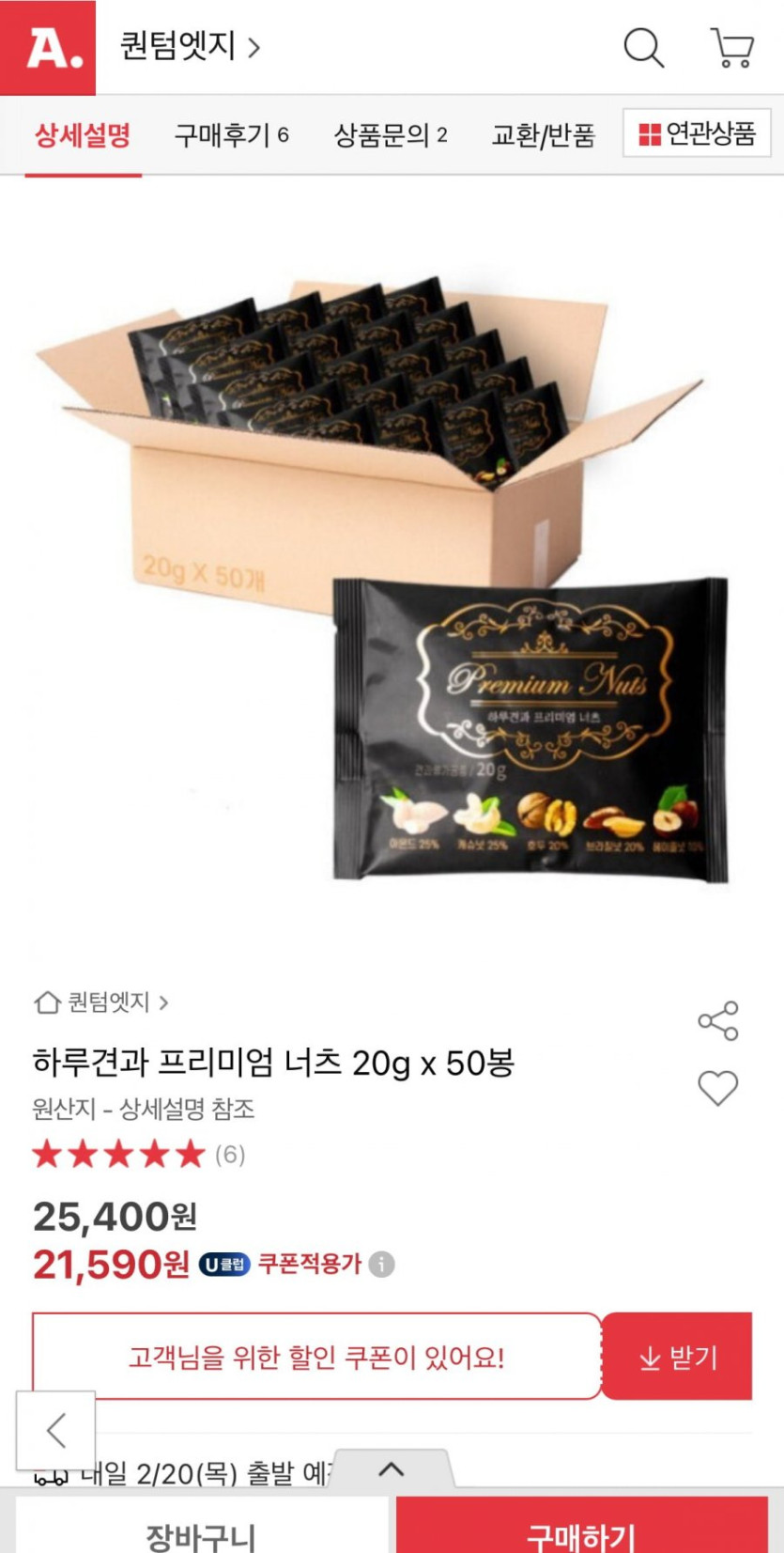Tap the floating back arrow button

55,1430
